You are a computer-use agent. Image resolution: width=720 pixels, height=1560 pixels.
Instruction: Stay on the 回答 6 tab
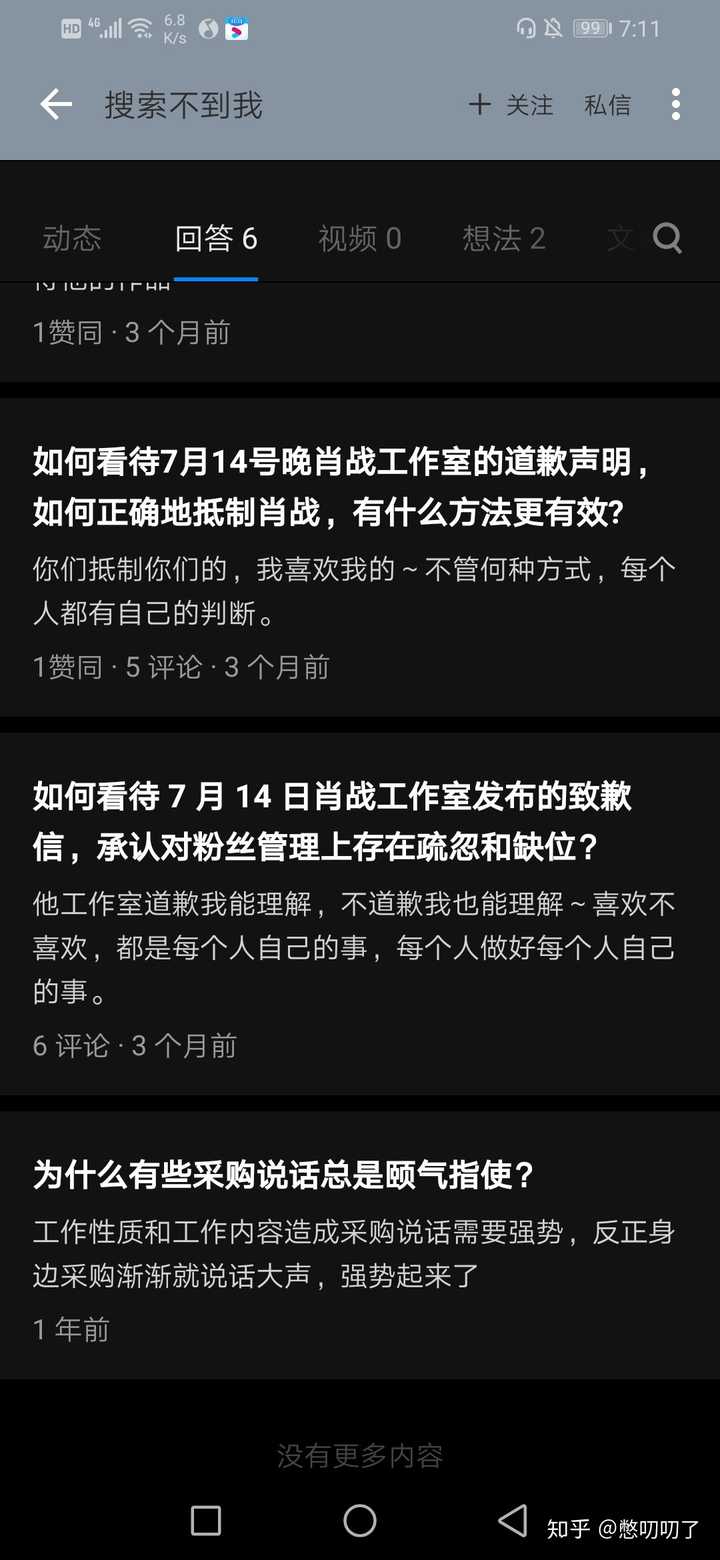pyautogui.click(x=216, y=238)
